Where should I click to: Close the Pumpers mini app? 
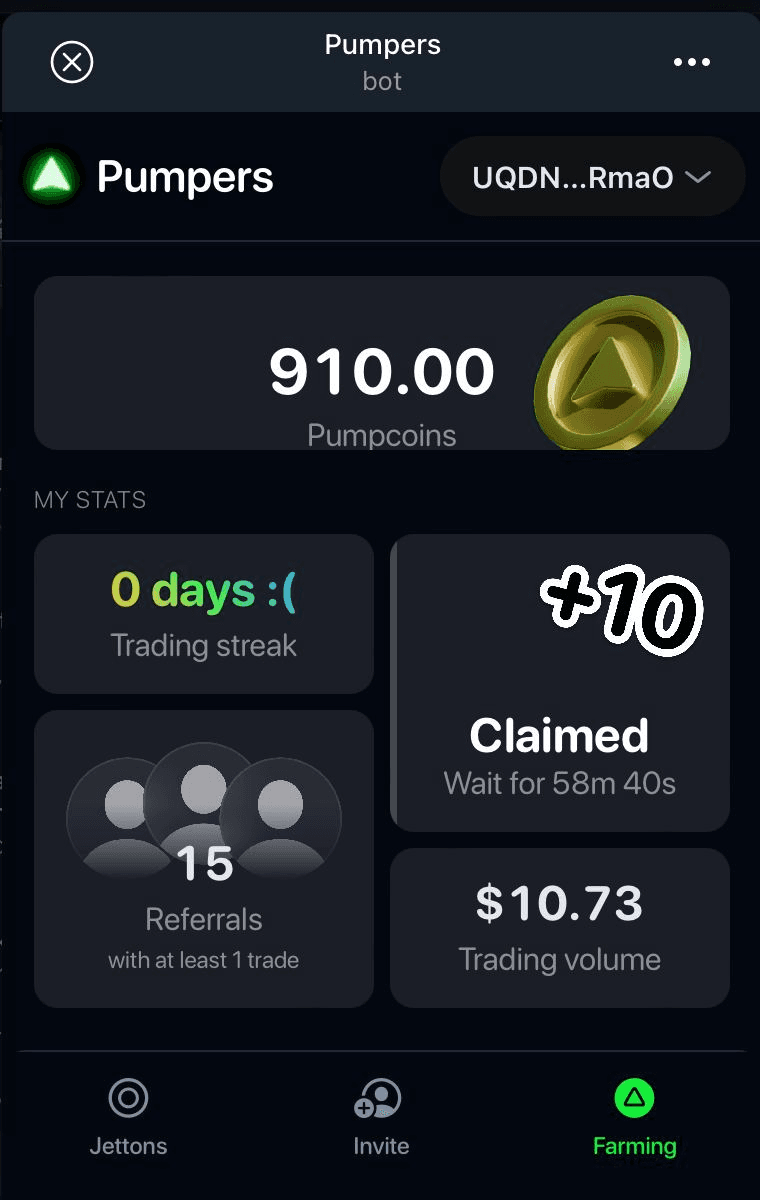pyautogui.click(x=72, y=62)
